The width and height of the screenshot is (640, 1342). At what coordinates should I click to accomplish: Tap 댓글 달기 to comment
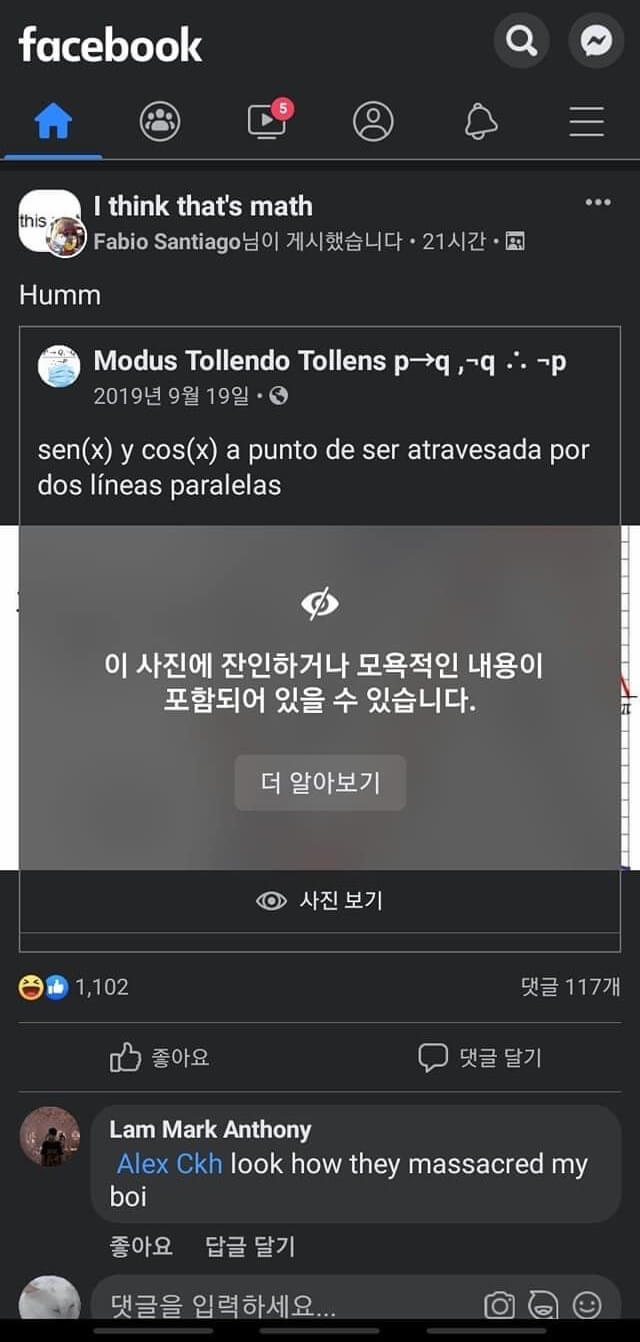(x=480, y=1058)
